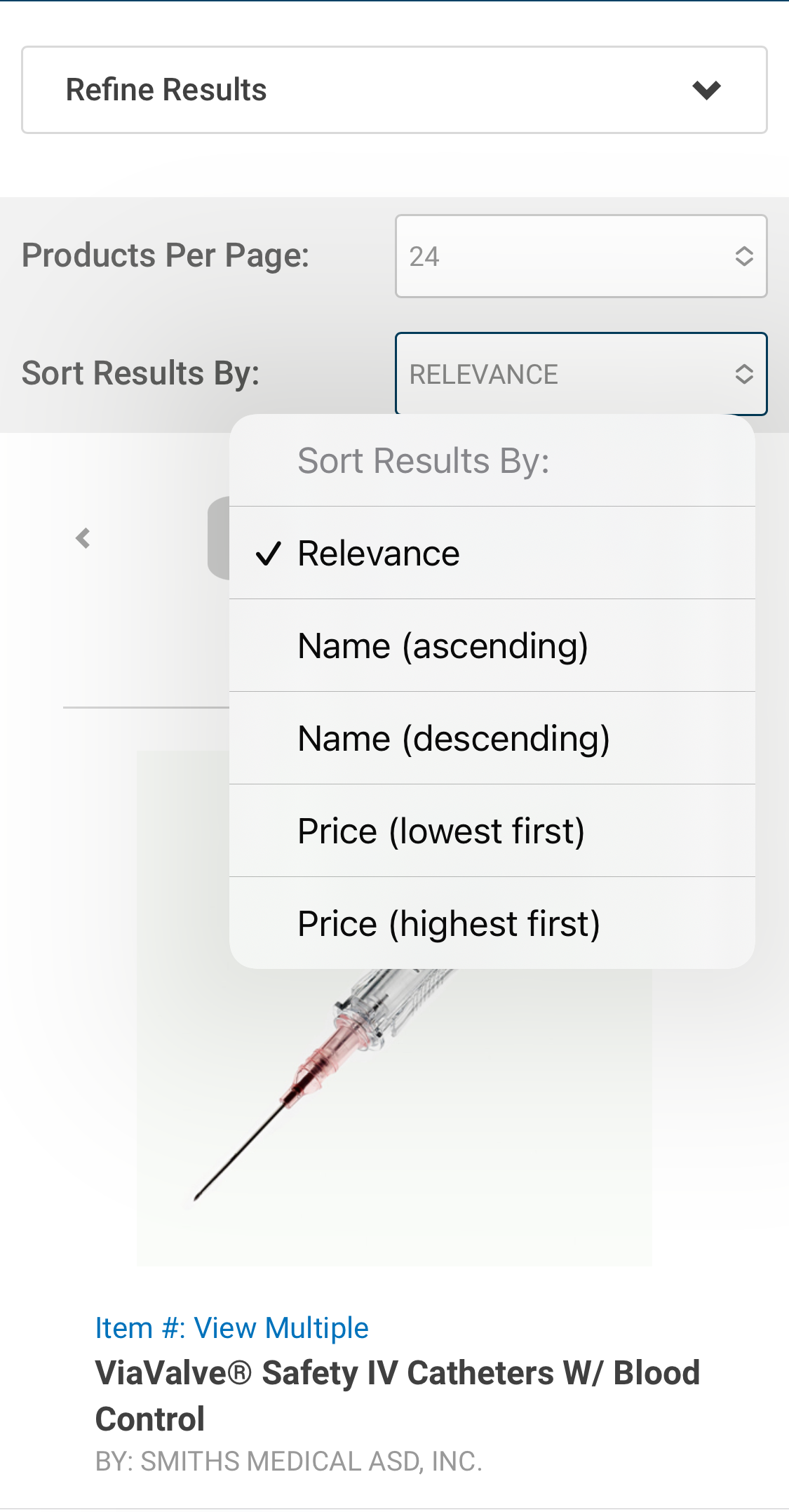Click the stepper icon on Products Per Page
Viewport: 789px width, 1512px height.
(x=745, y=255)
